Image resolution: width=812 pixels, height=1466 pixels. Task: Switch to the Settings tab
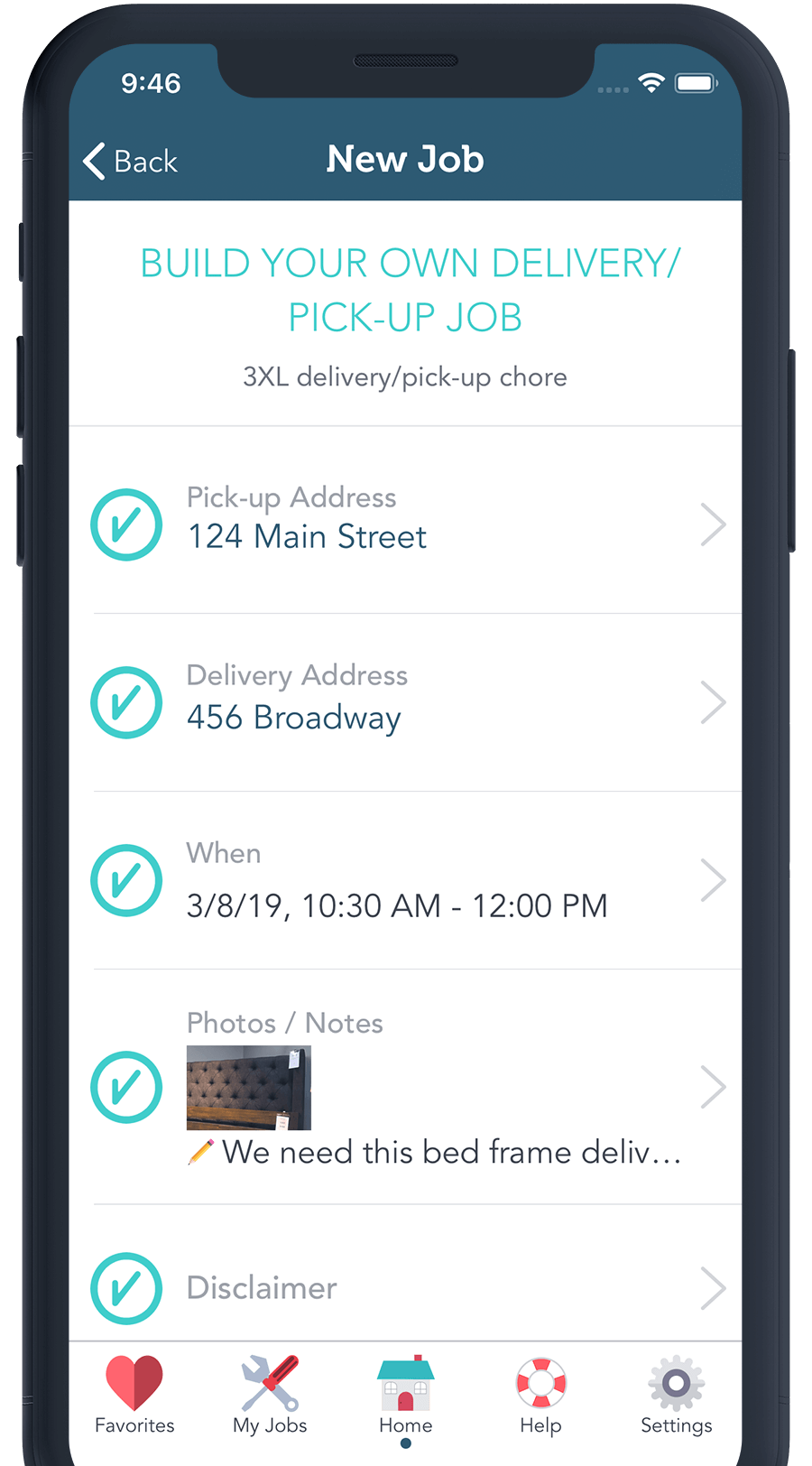tap(676, 1396)
